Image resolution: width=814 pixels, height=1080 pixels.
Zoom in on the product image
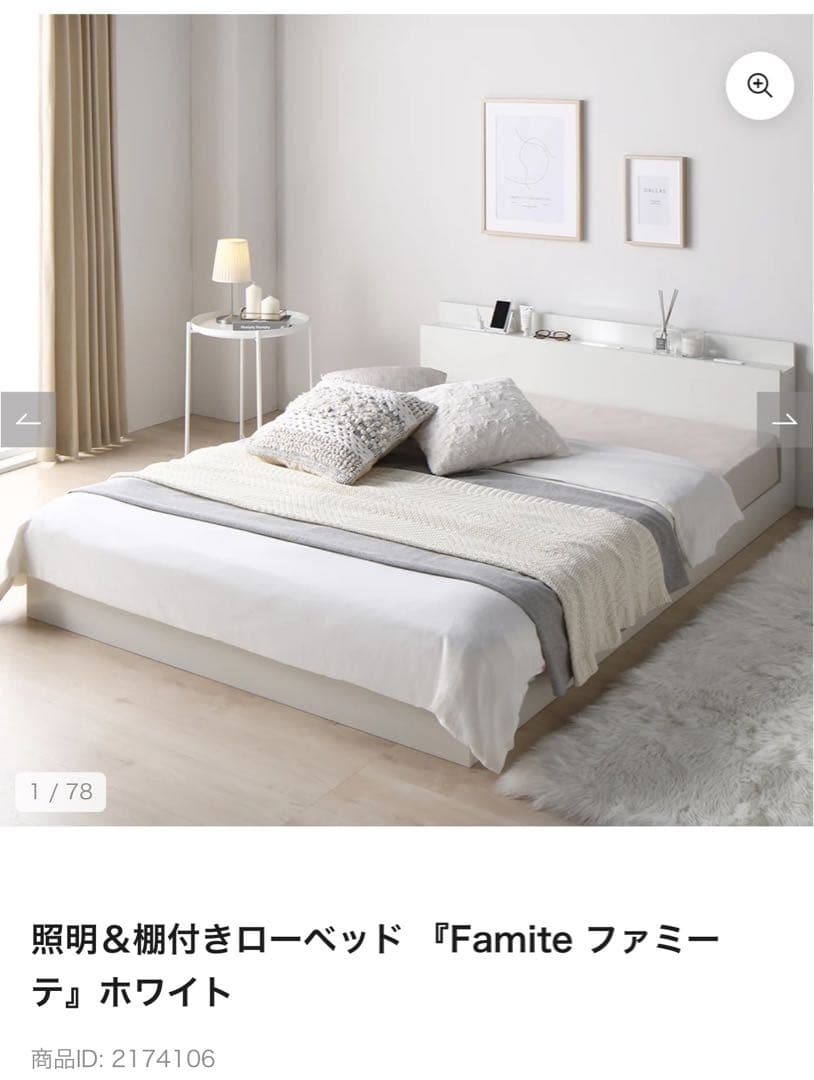760,86
